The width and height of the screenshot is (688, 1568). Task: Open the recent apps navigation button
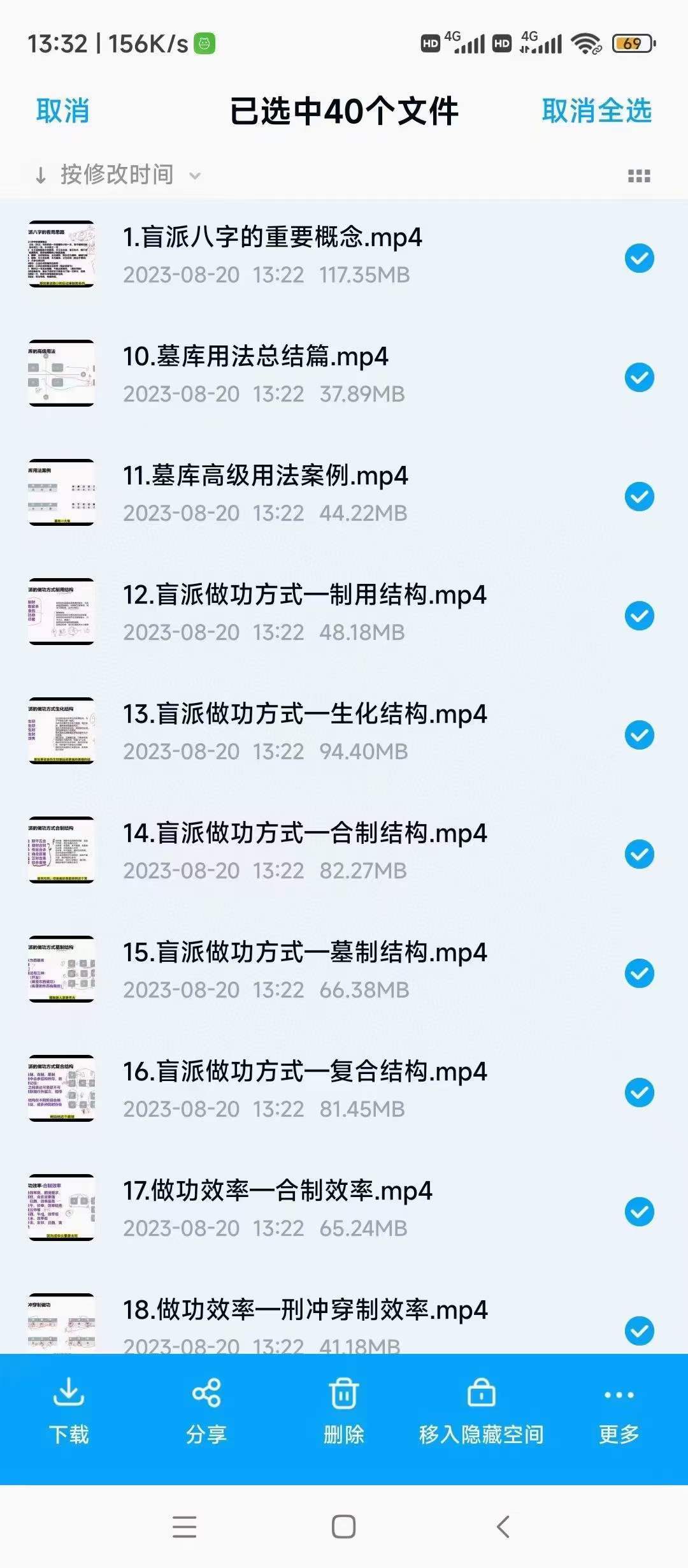(183, 1528)
